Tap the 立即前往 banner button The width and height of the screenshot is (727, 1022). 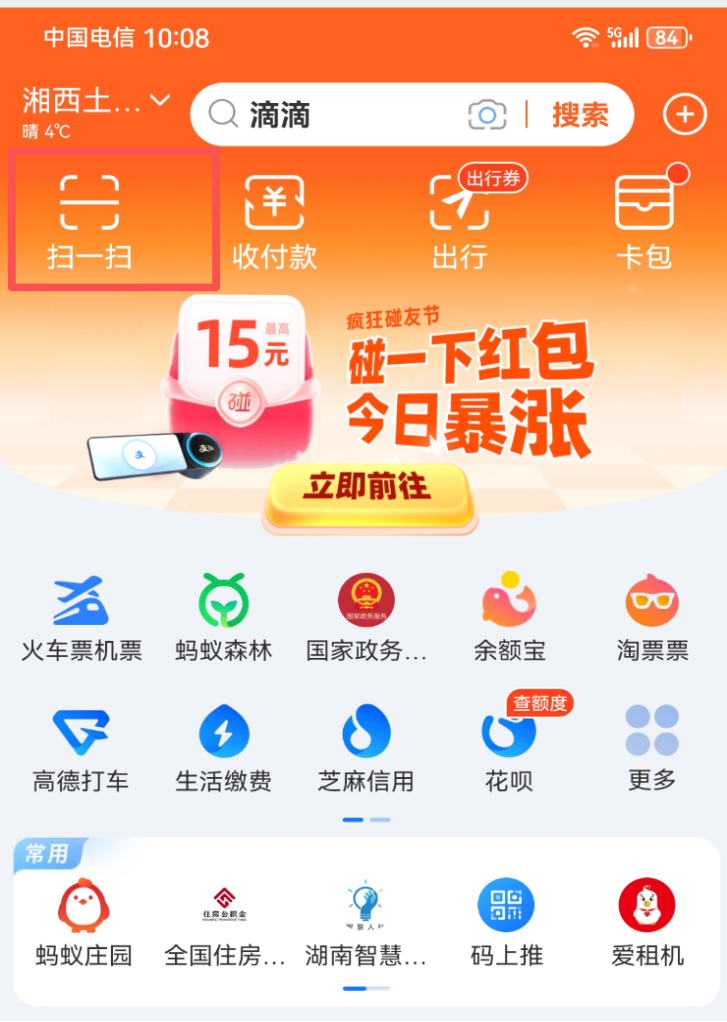(368, 487)
